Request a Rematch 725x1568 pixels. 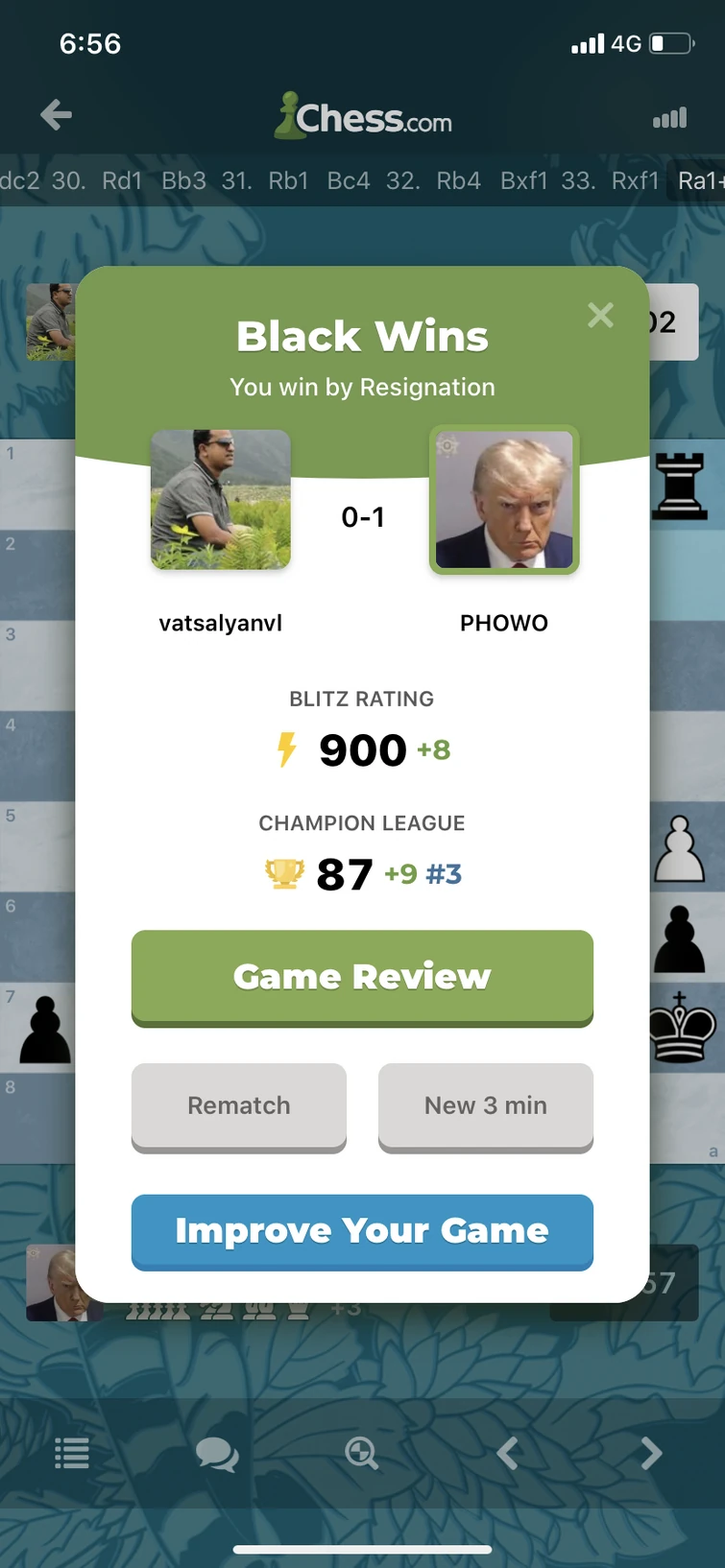point(238,1105)
